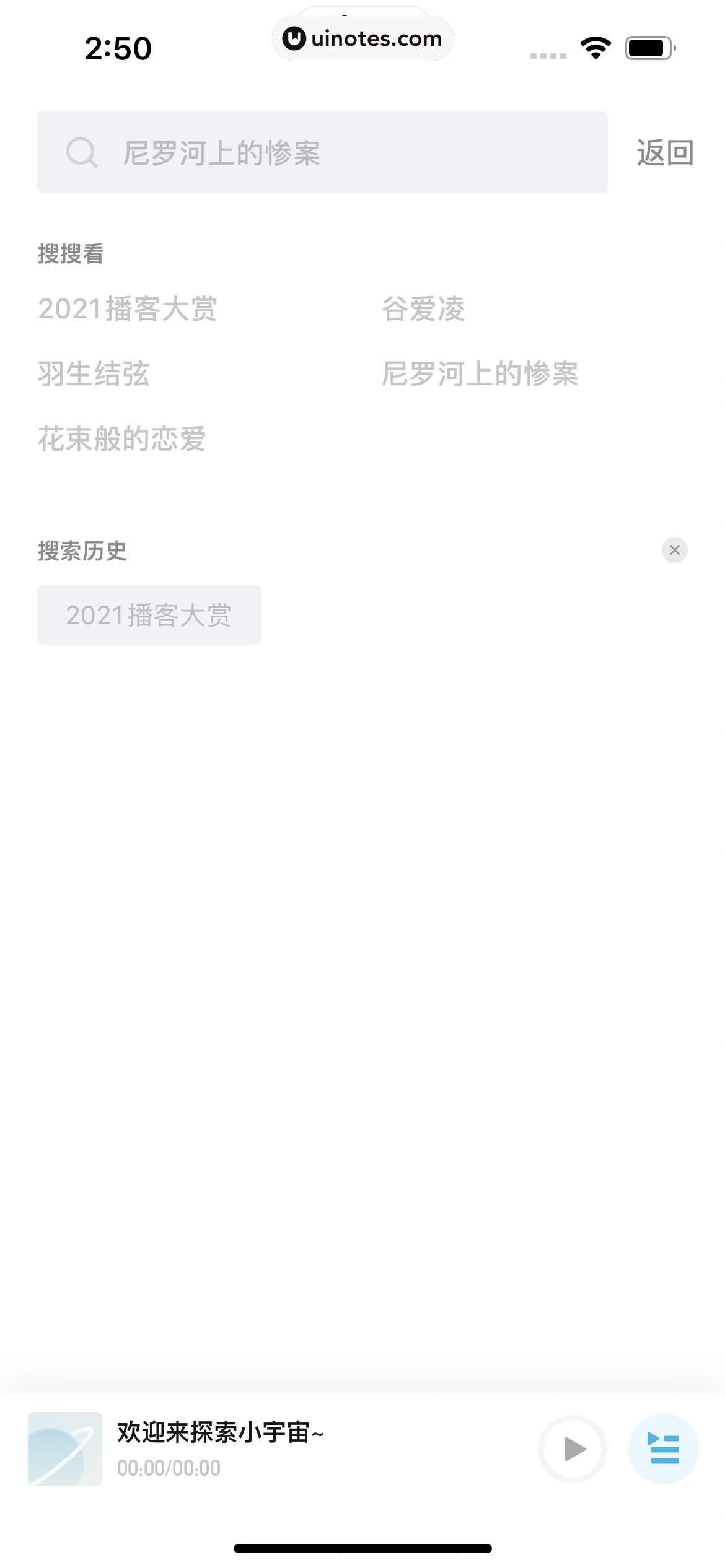725x1568 pixels.
Task: Tap the search input field
Action: (x=322, y=152)
